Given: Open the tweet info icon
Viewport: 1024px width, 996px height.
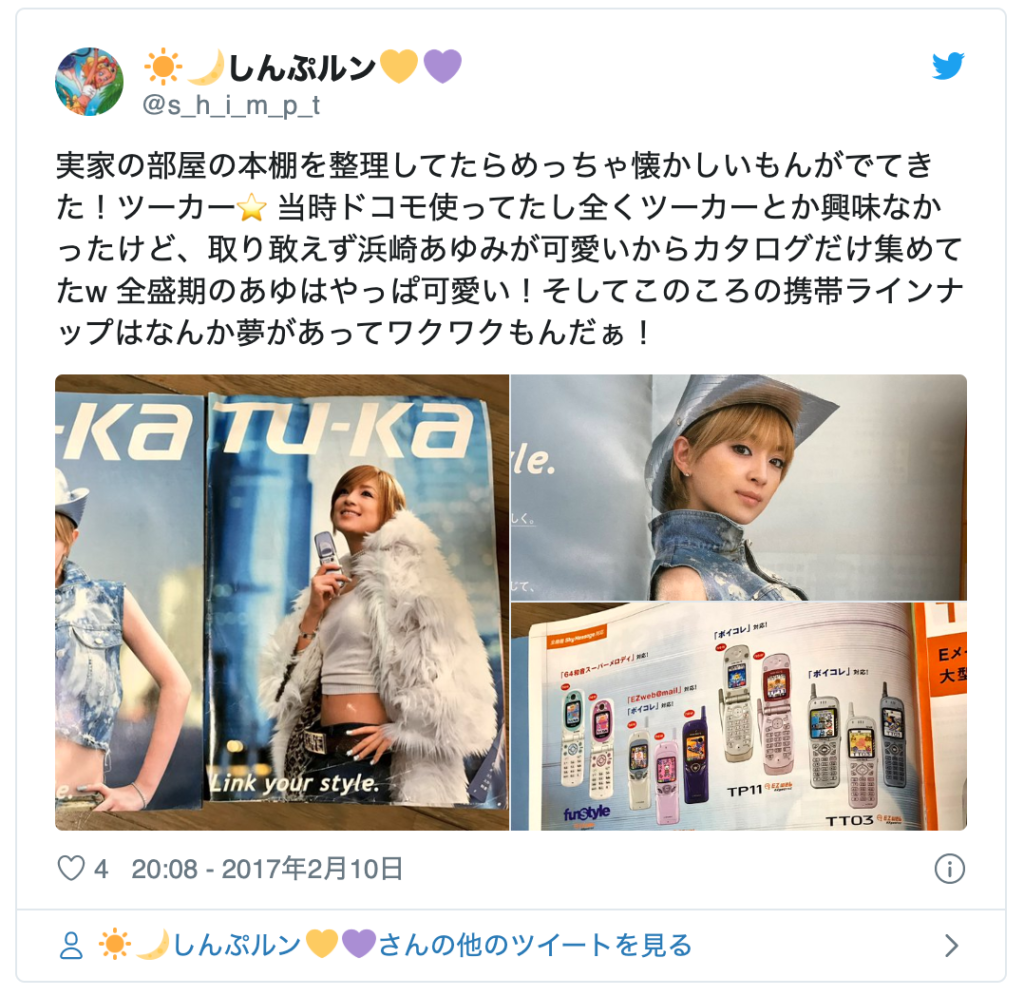Looking at the screenshot, I should point(948,868).
